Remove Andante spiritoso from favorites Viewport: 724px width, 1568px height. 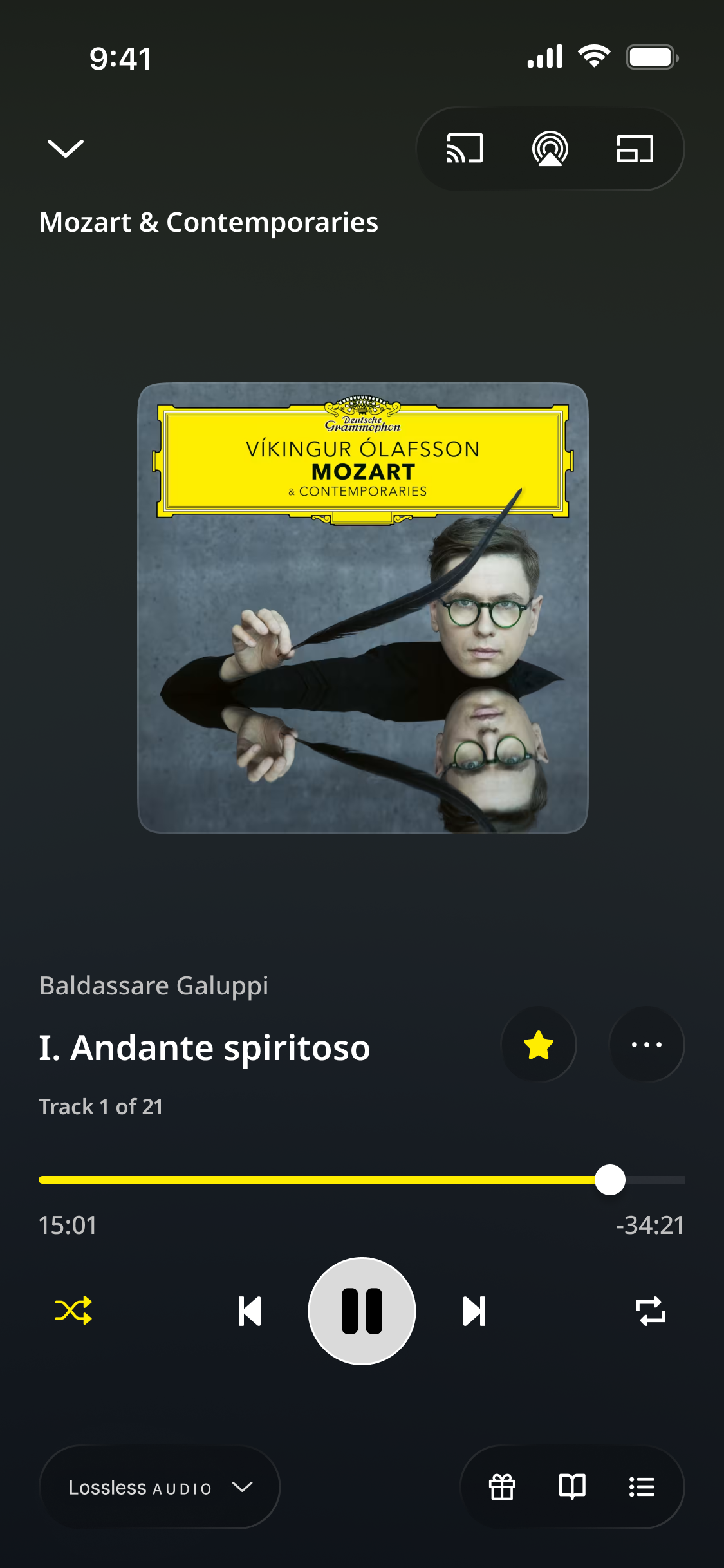coord(539,1045)
